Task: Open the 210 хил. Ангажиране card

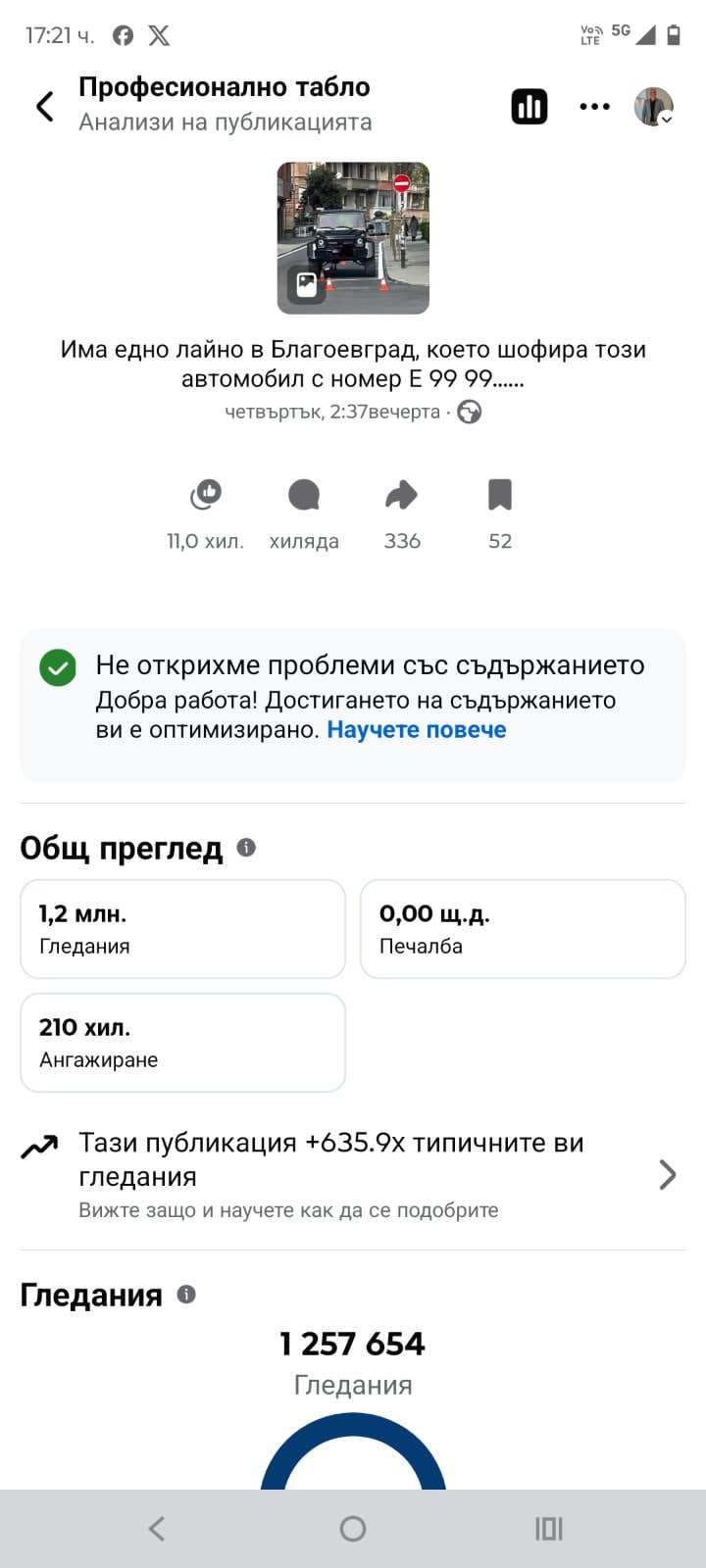Action: pyautogui.click(x=183, y=1043)
